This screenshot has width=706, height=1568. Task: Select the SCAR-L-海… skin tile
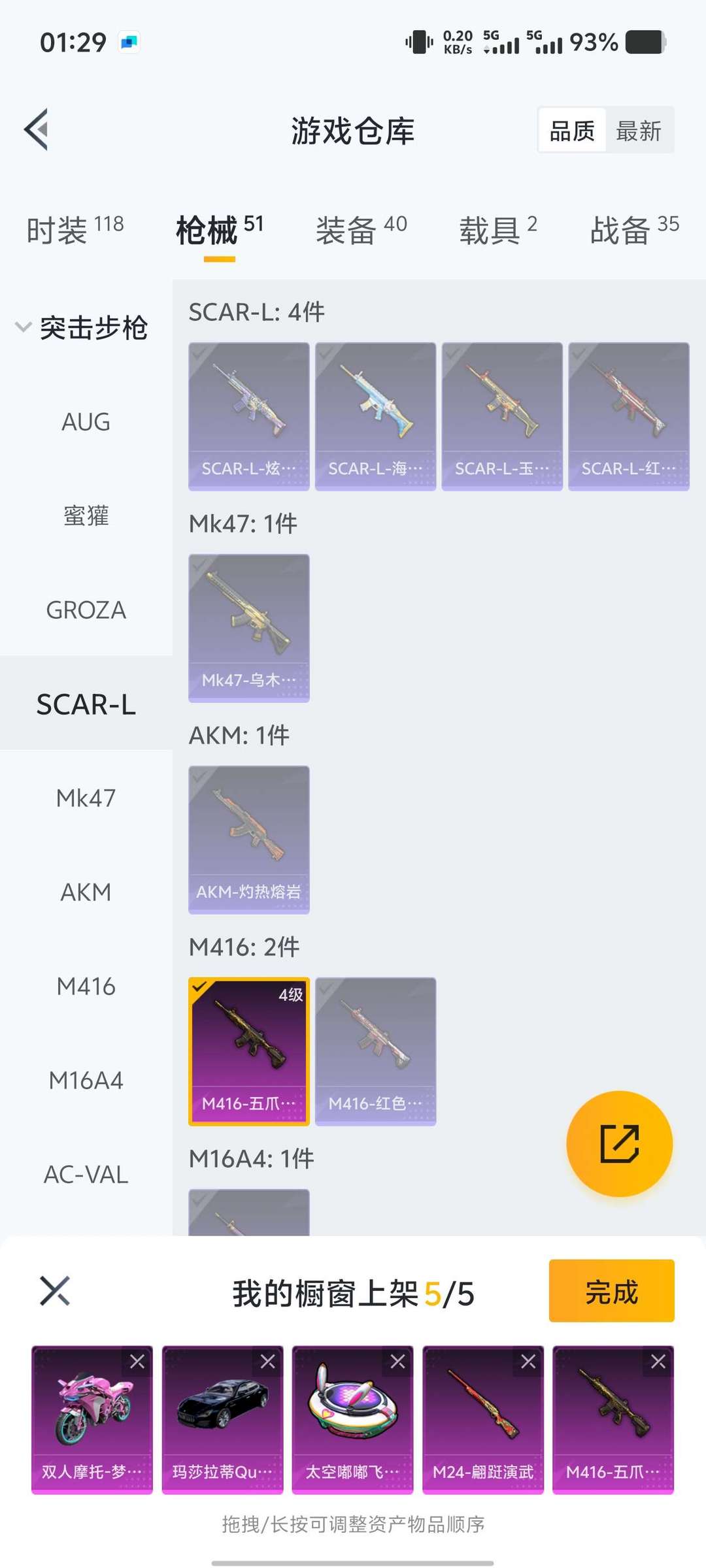coord(375,416)
